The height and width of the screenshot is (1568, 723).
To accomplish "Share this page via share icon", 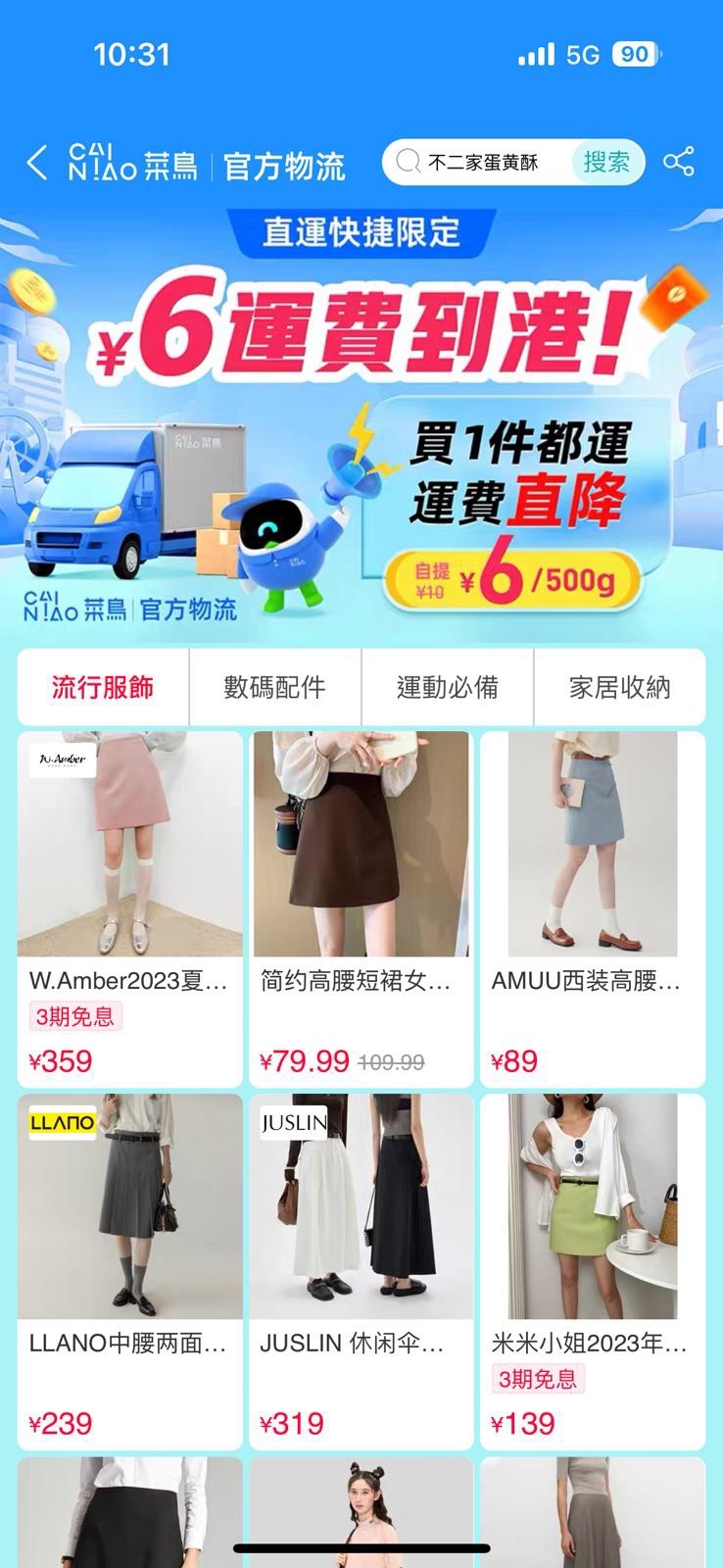I will 678,162.
